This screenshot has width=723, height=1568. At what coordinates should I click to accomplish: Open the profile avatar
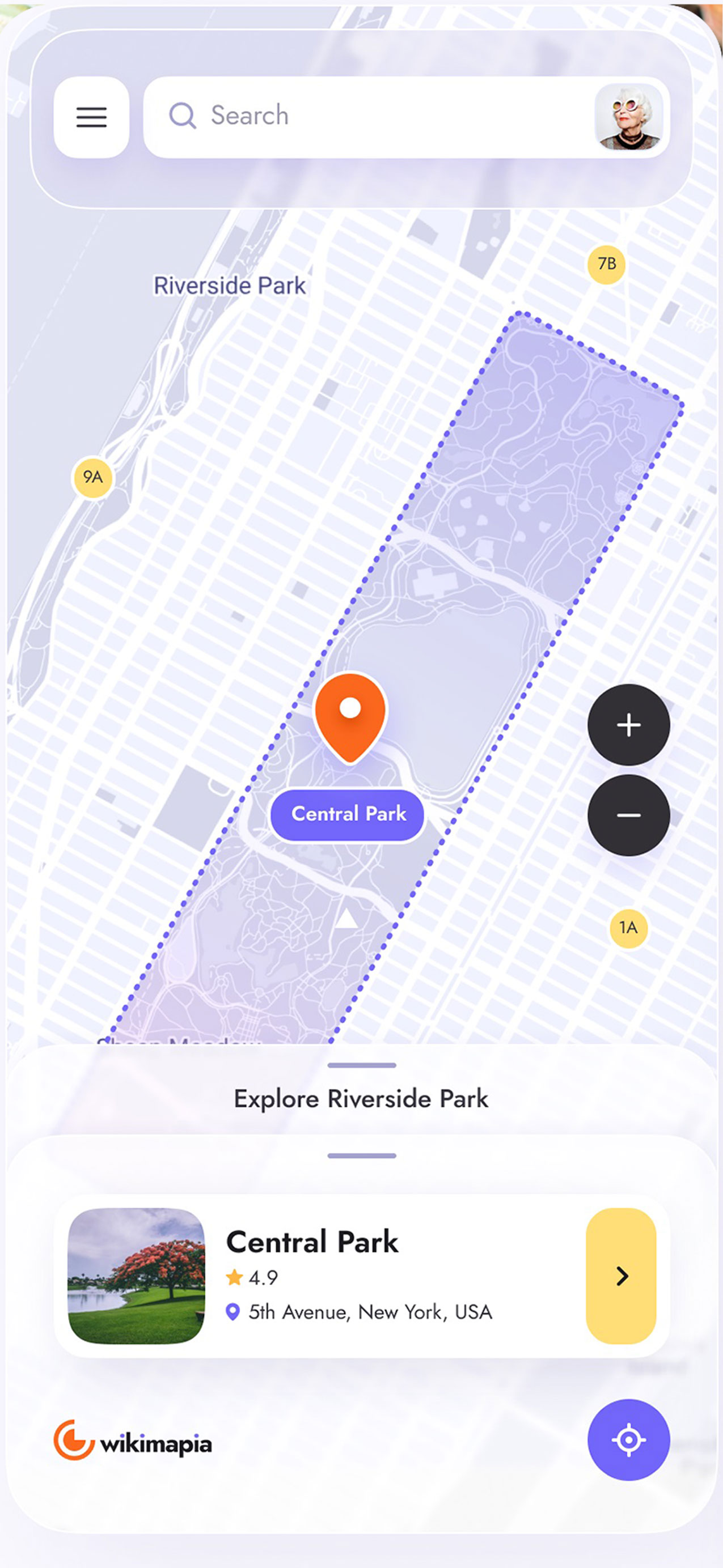(x=628, y=117)
